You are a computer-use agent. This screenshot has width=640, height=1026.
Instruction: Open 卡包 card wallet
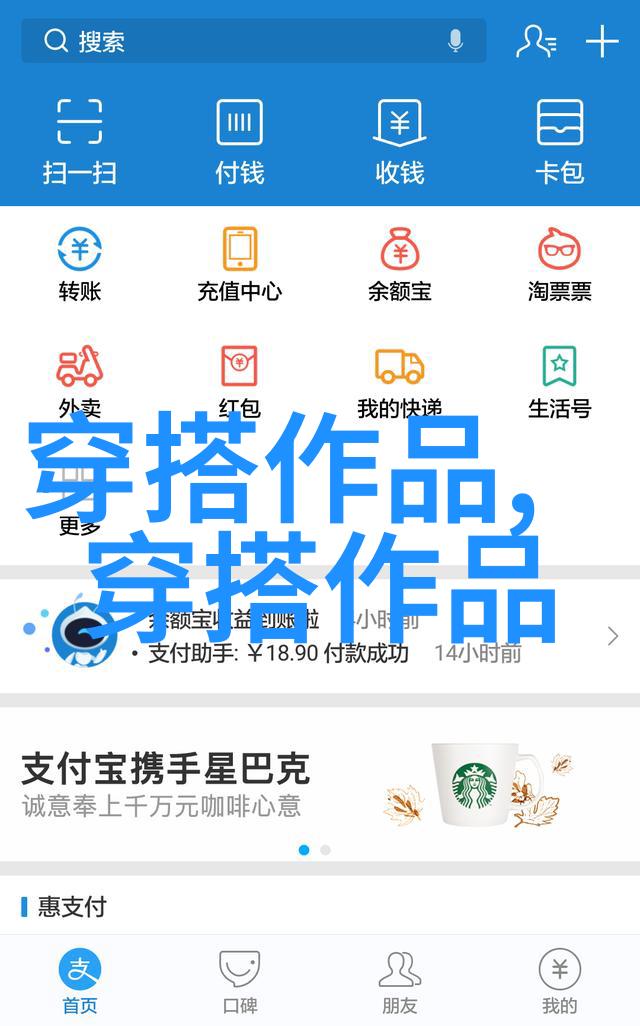tap(560, 140)
